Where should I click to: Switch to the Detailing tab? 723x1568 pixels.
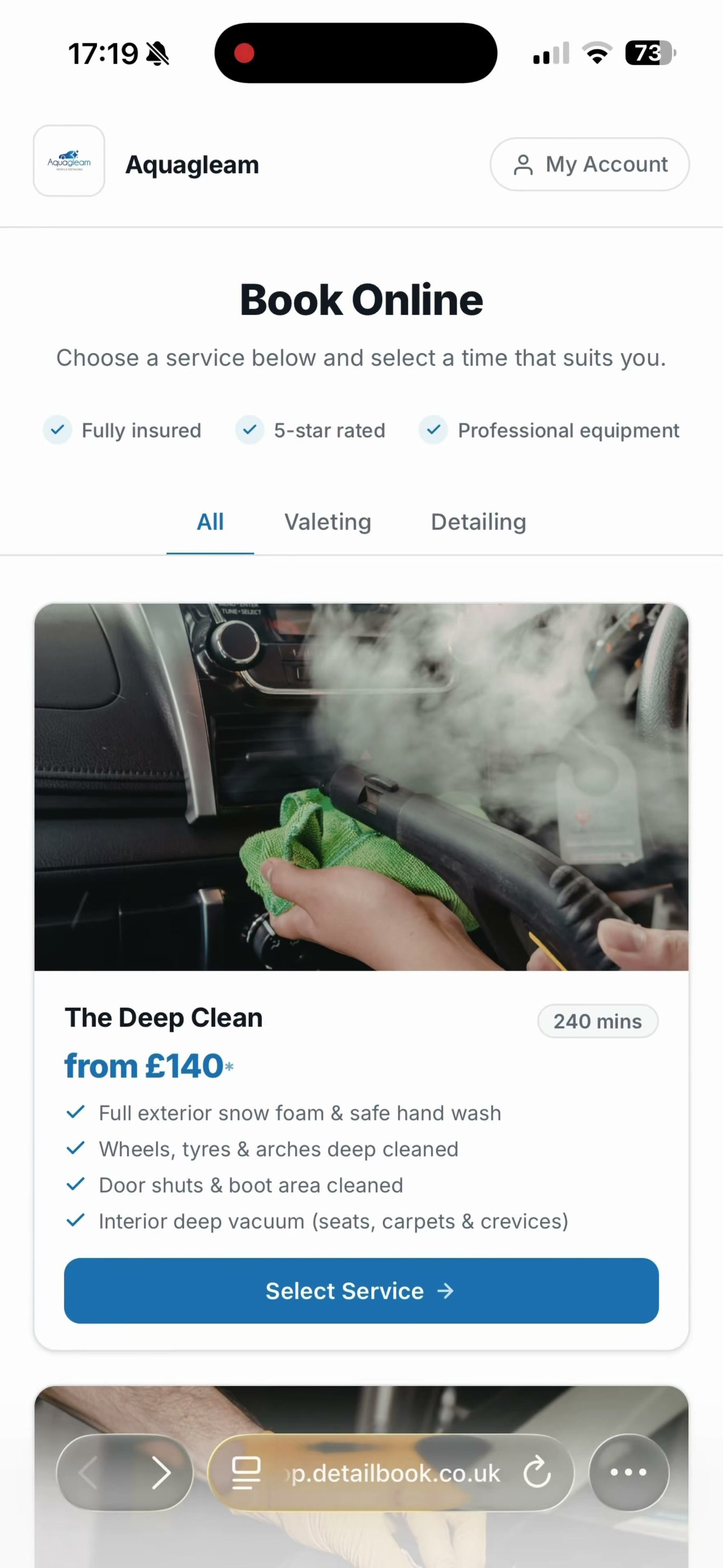478,522
